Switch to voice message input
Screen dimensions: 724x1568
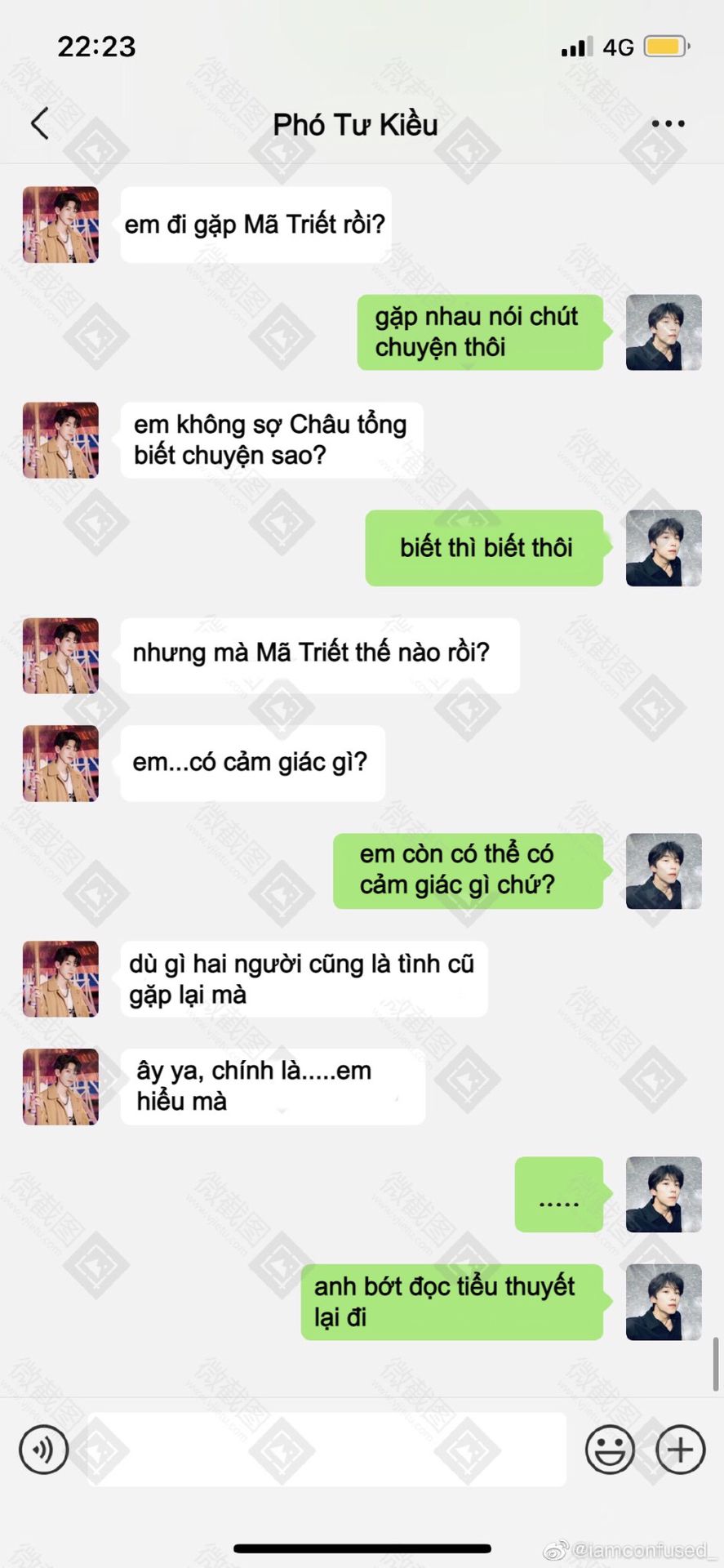44,1449
